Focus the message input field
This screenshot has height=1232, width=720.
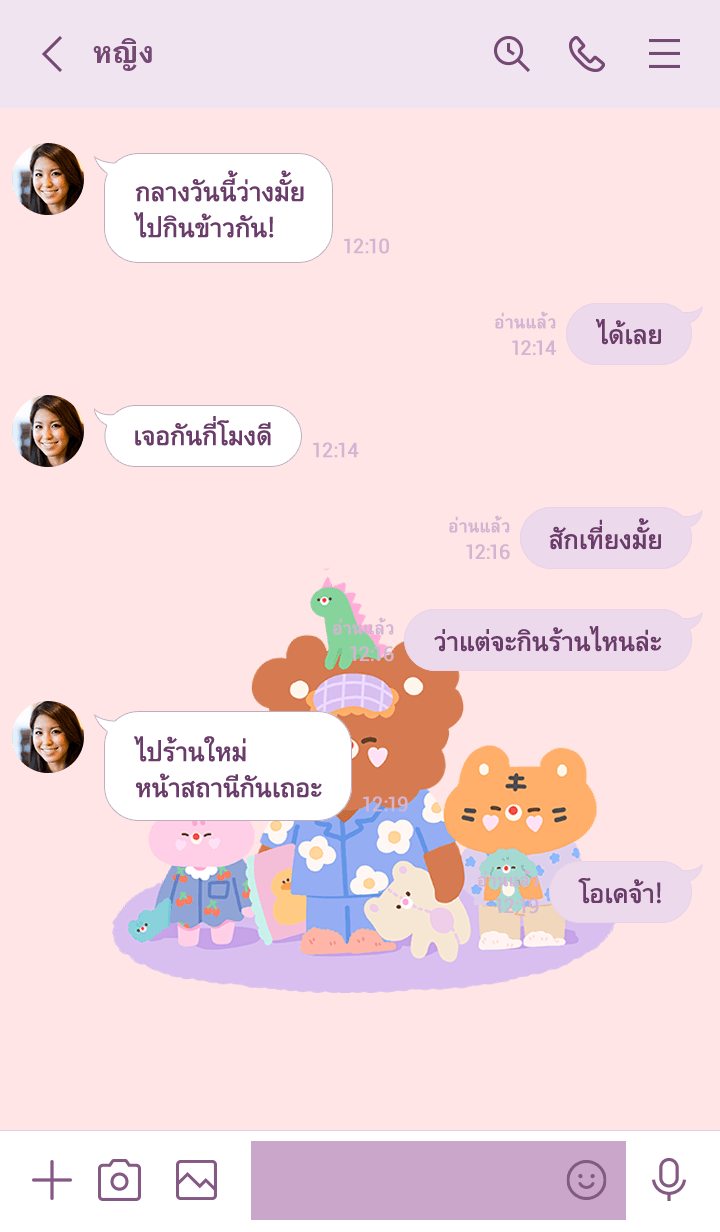tap(405, 1180)
